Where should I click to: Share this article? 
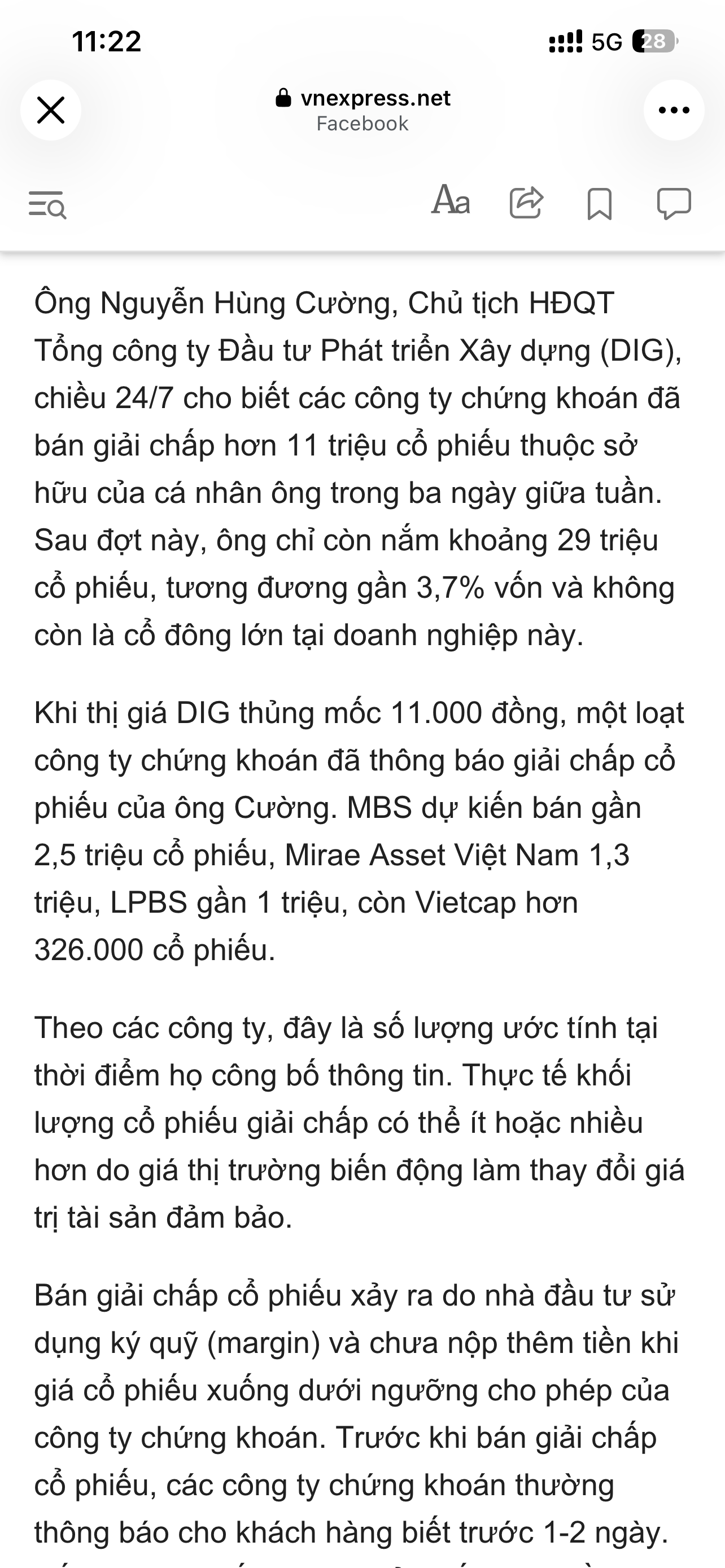tap(526, 202)
